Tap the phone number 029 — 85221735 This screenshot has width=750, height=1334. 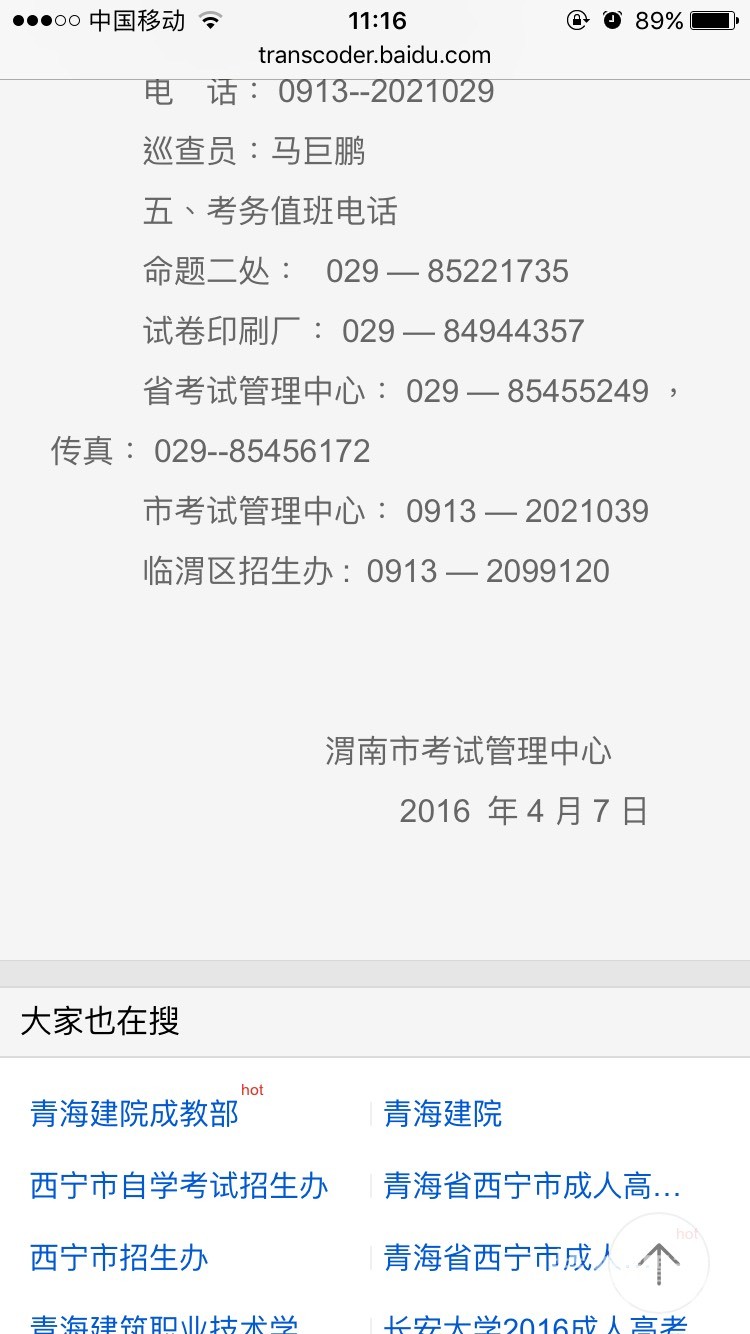tap(448, 270)
